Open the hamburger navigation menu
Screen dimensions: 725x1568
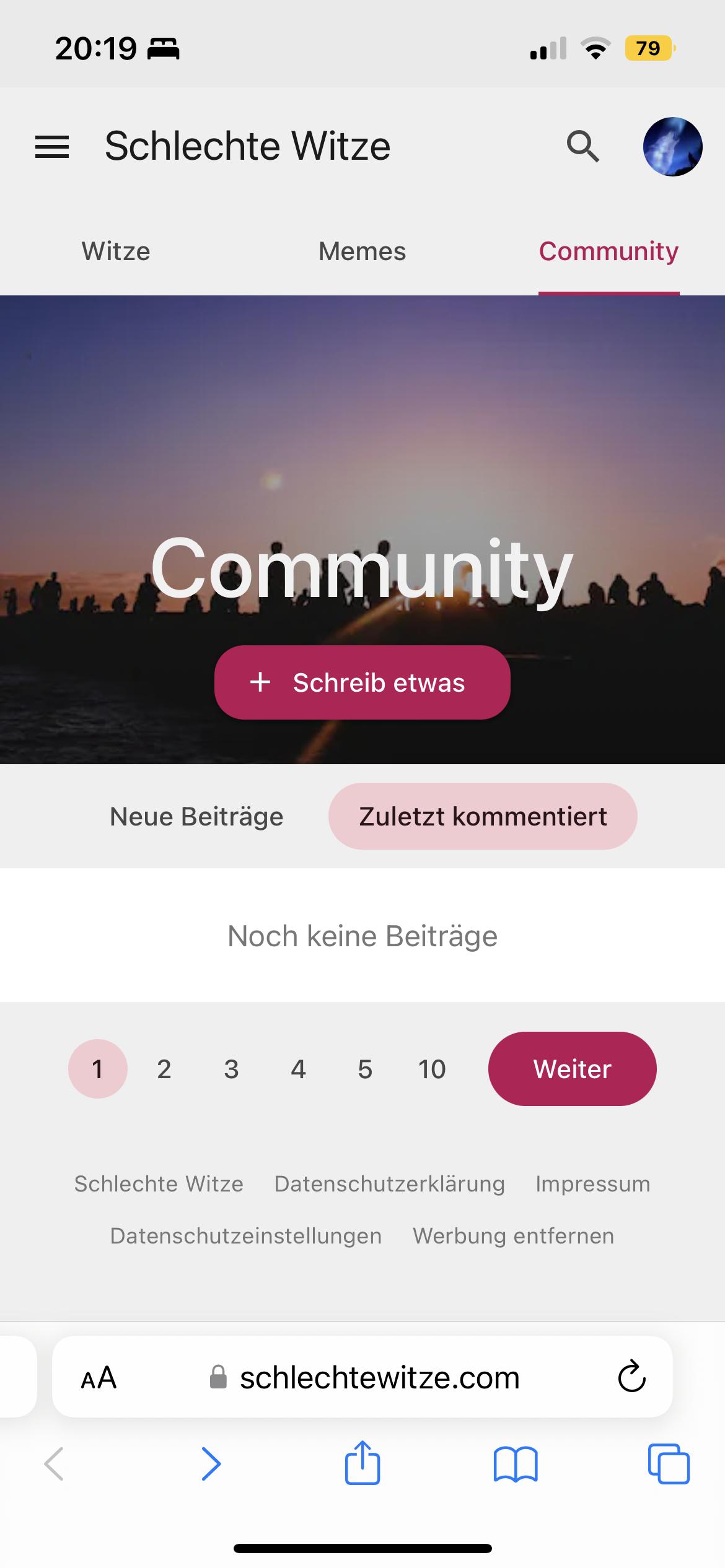52,147
